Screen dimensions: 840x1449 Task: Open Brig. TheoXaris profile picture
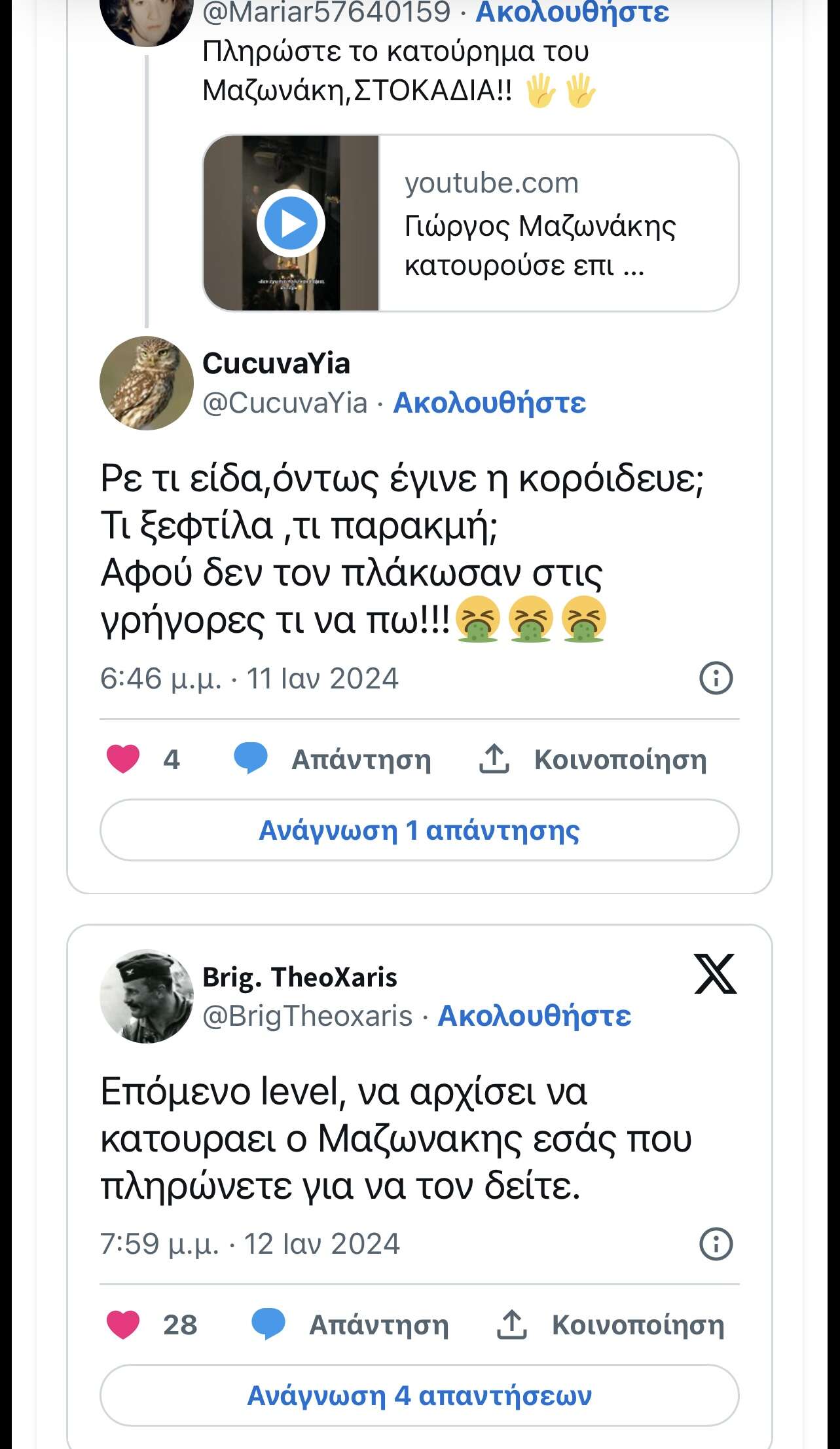[146, 996]
